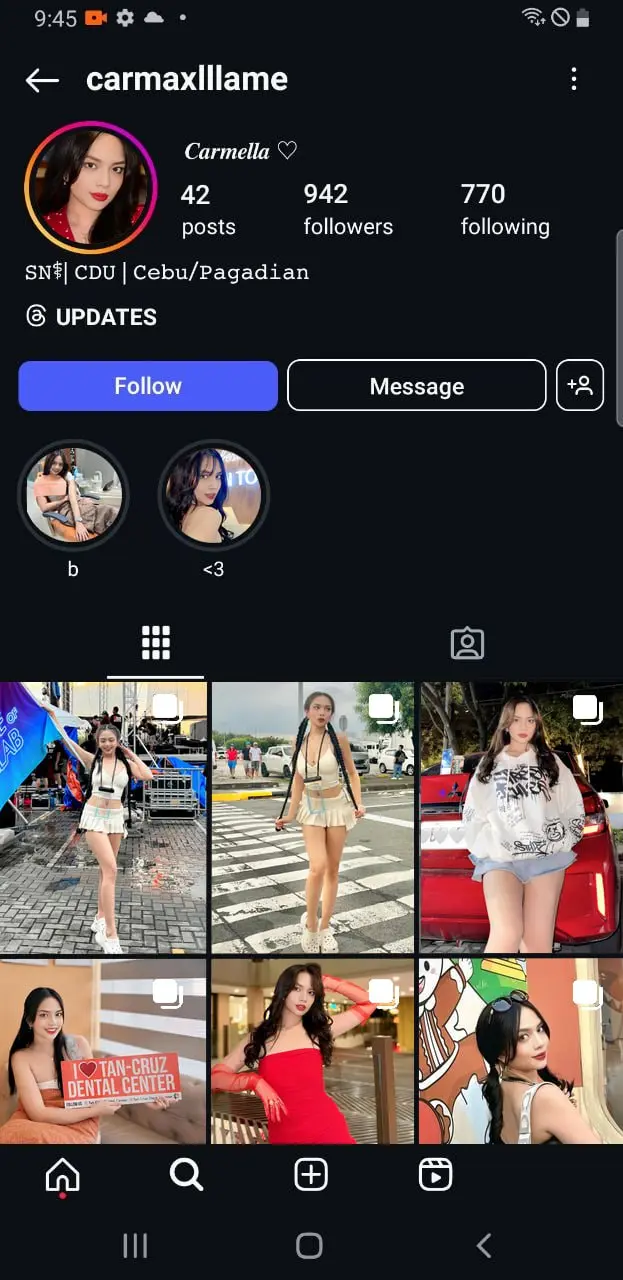
Task: Open the 770 following list
Action: click(x=505, y=209)
